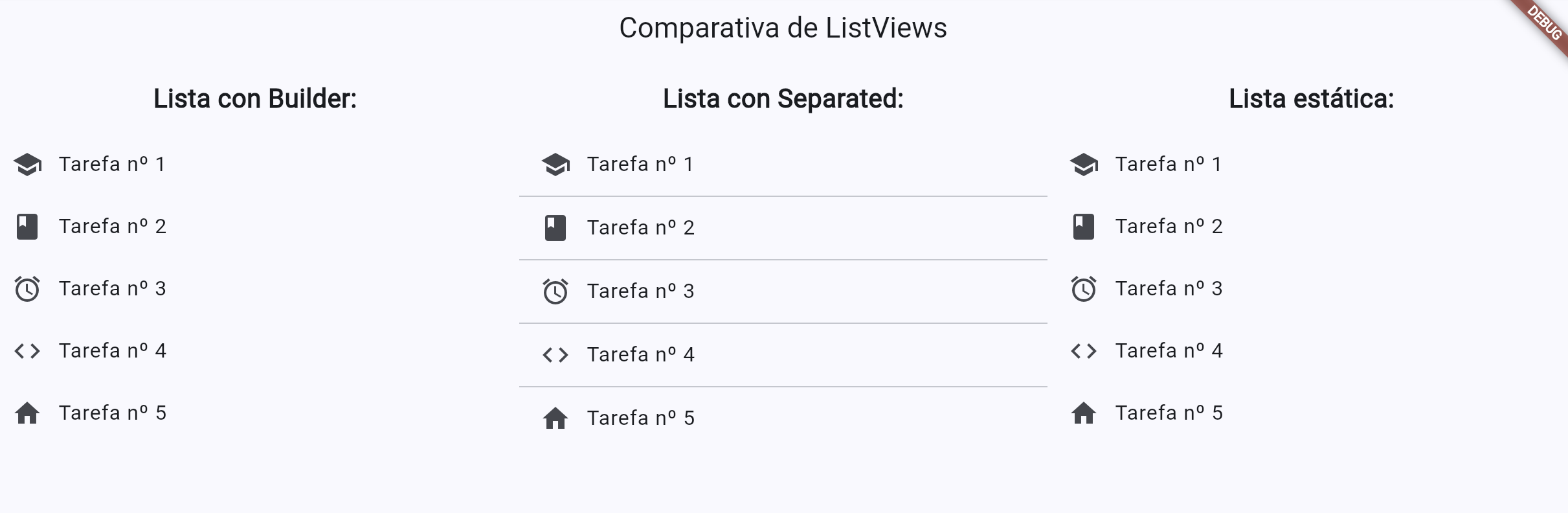
Task: Select Tarefa nº 2 under Lista estática
Action: (x=1169, y=227)
